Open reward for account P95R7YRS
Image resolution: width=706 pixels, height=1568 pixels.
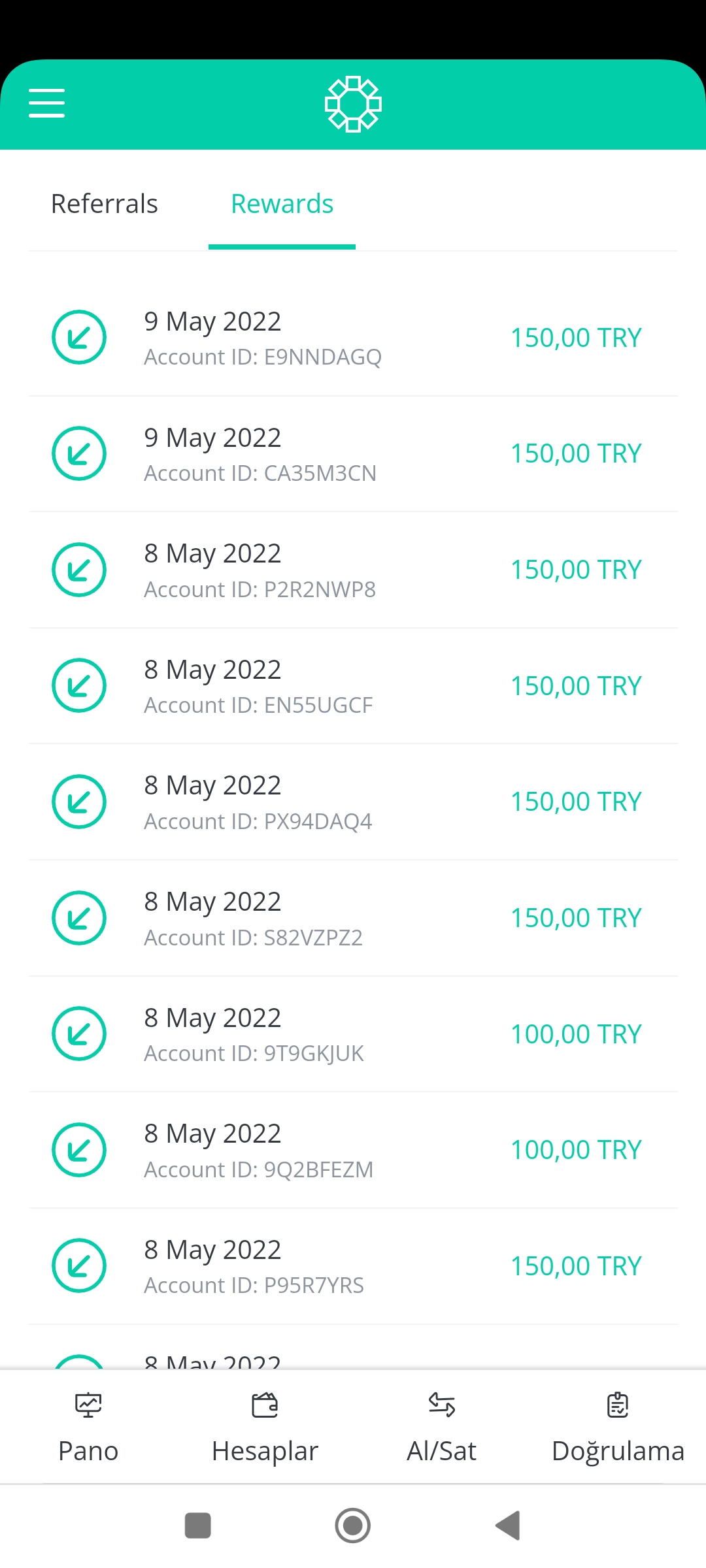click(353, 1267)
